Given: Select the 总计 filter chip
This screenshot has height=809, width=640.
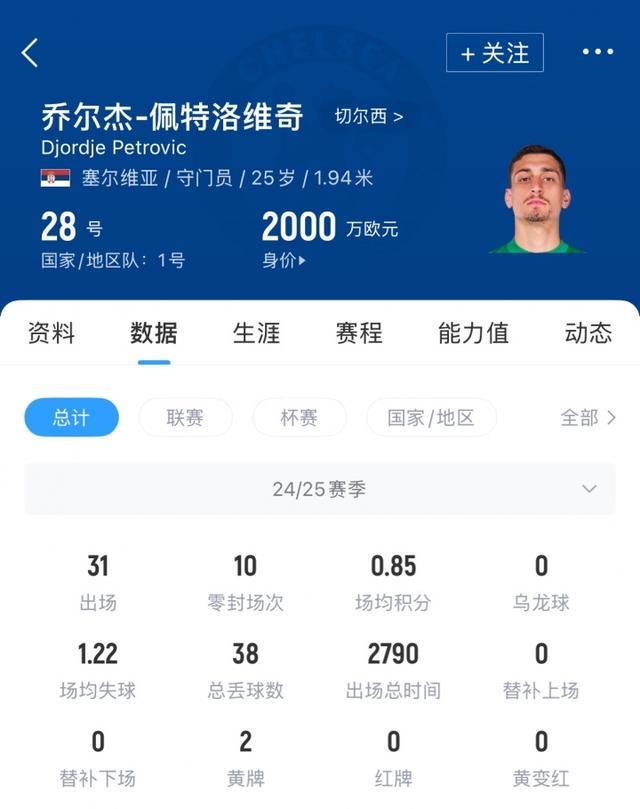Looking at the screenshot, I should click(x=71, y=417).
